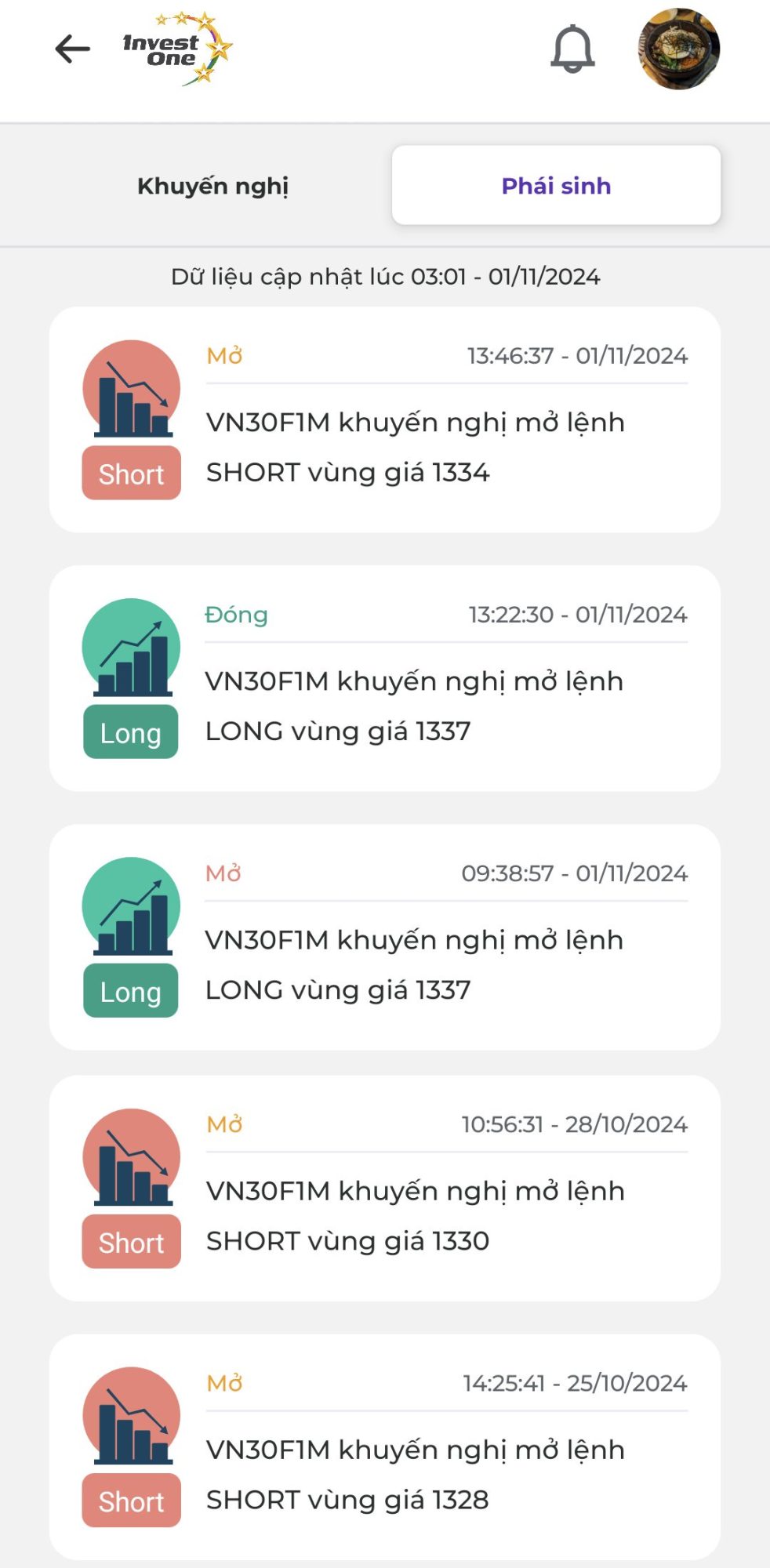Select the Phái sinh tab
Viewport: 770px width, 1568px height.
(x=556, y=186)
